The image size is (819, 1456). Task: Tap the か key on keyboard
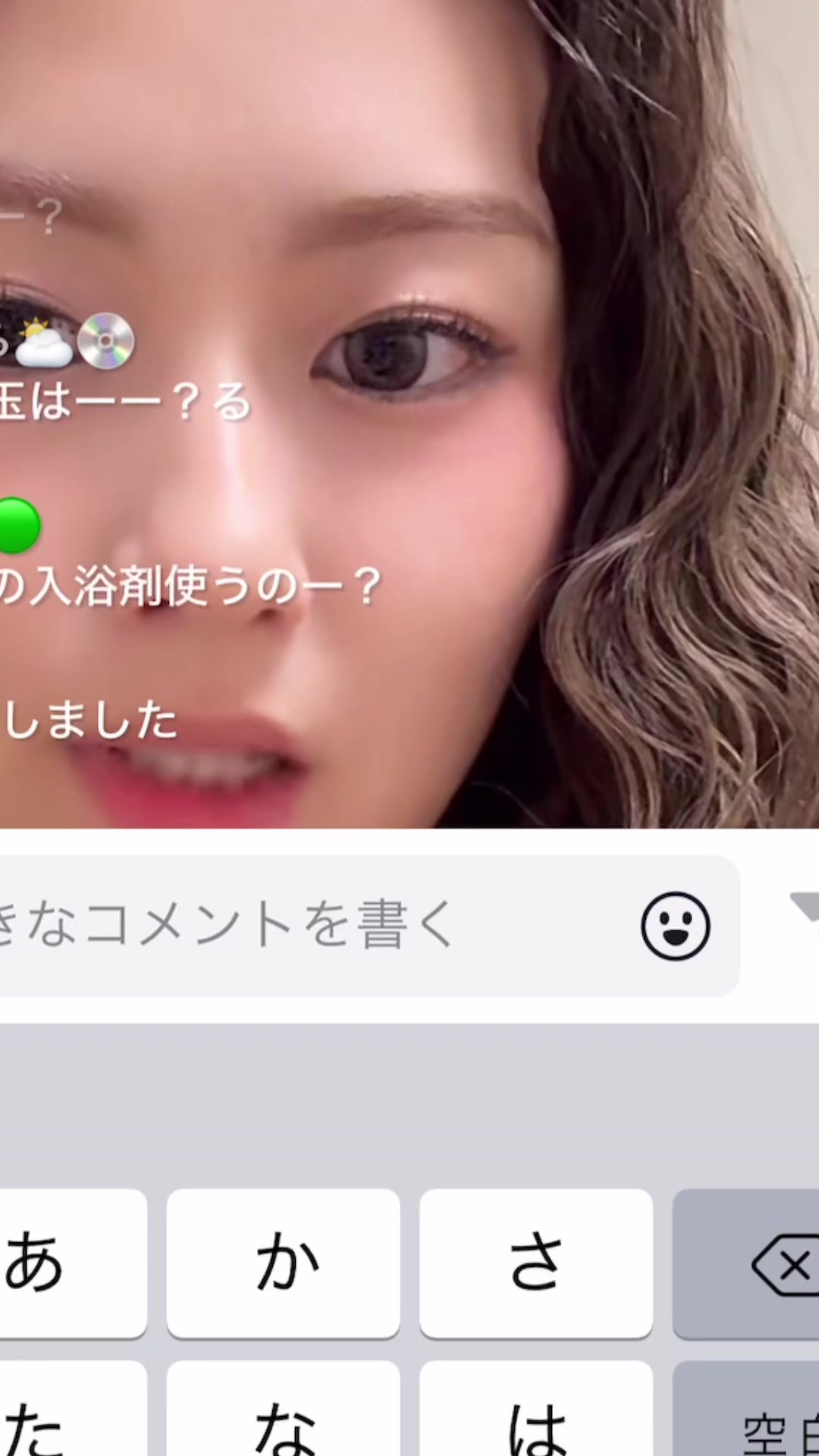284,1263
